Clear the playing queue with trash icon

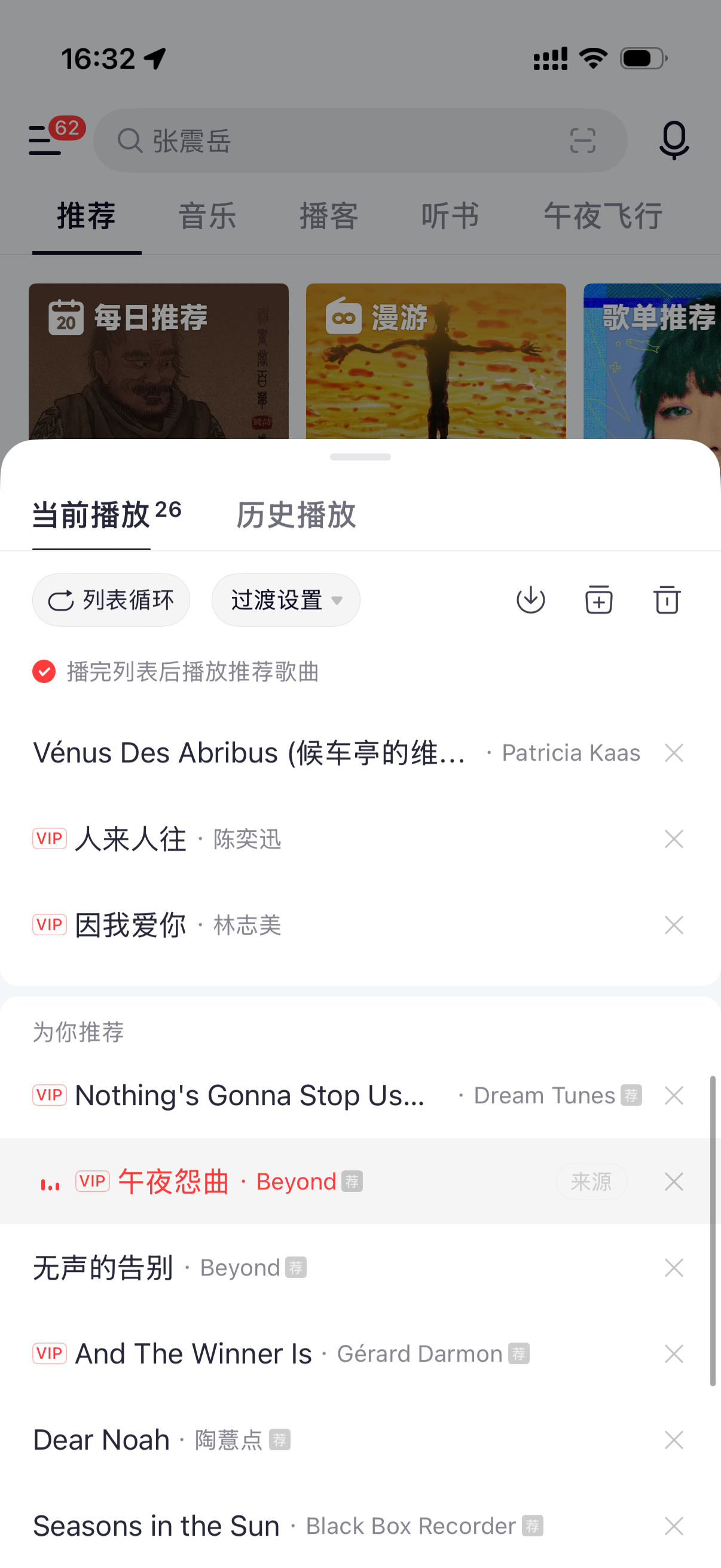click(667, 600)
